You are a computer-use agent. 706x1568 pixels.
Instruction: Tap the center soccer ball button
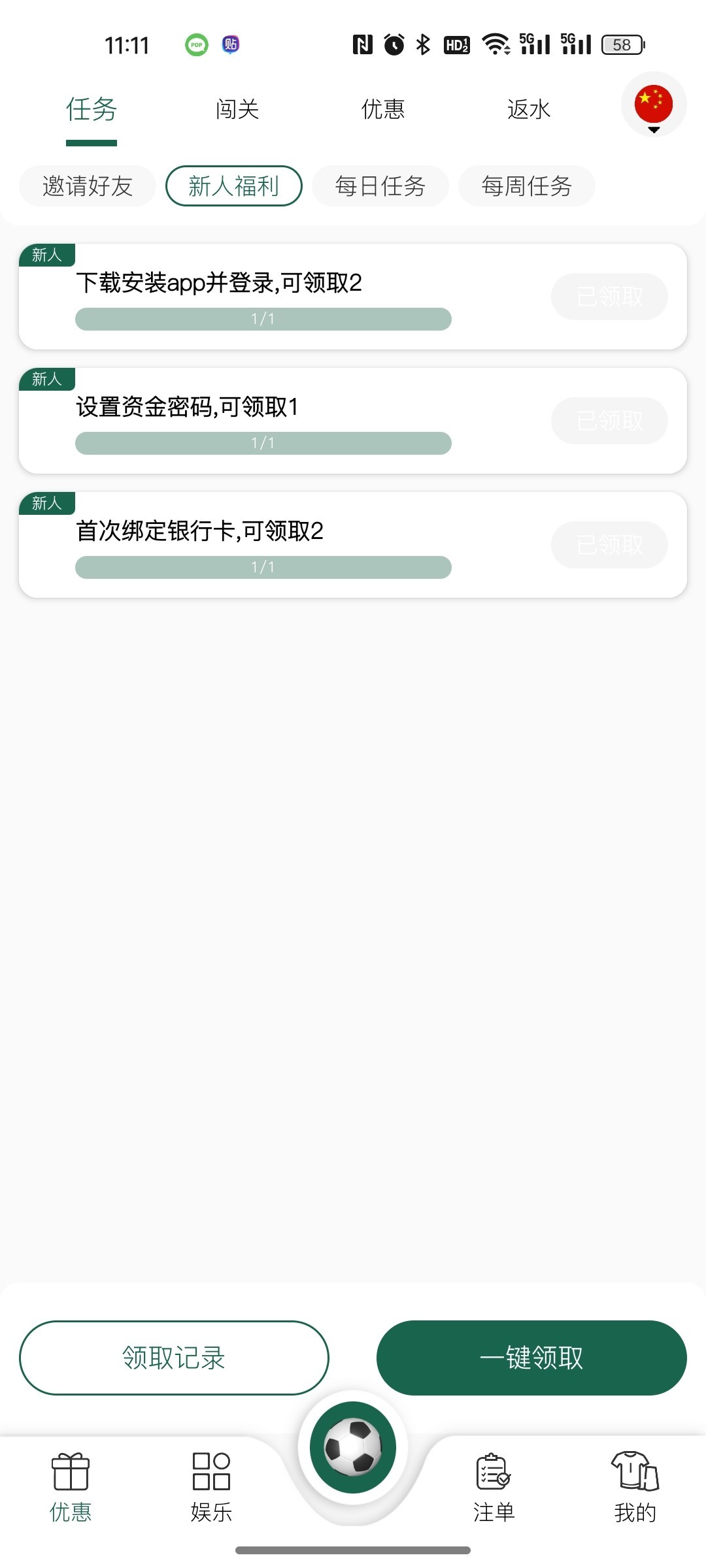coord(353,1447)
